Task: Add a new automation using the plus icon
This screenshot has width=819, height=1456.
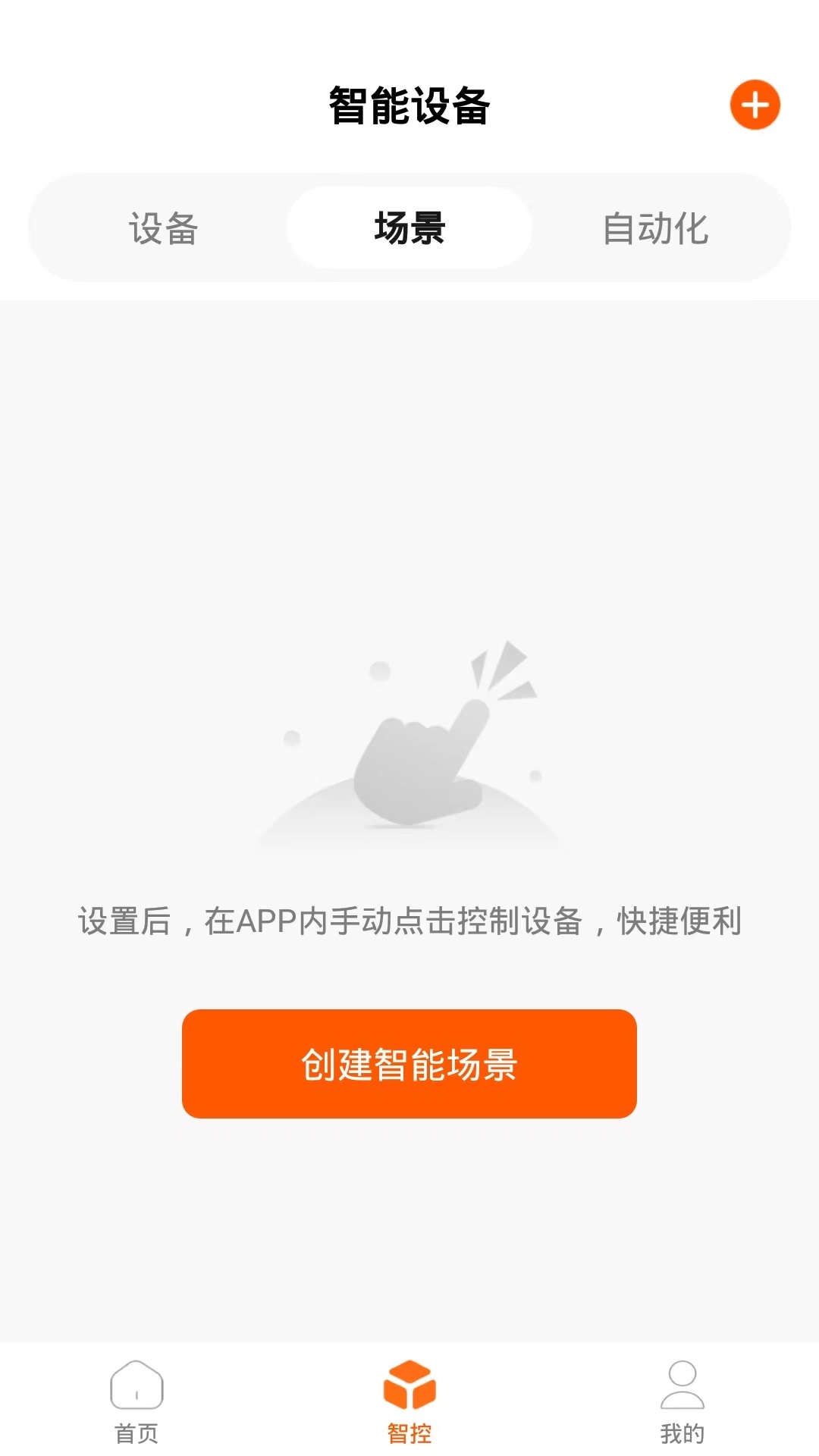Action: (x=755, y=106)
